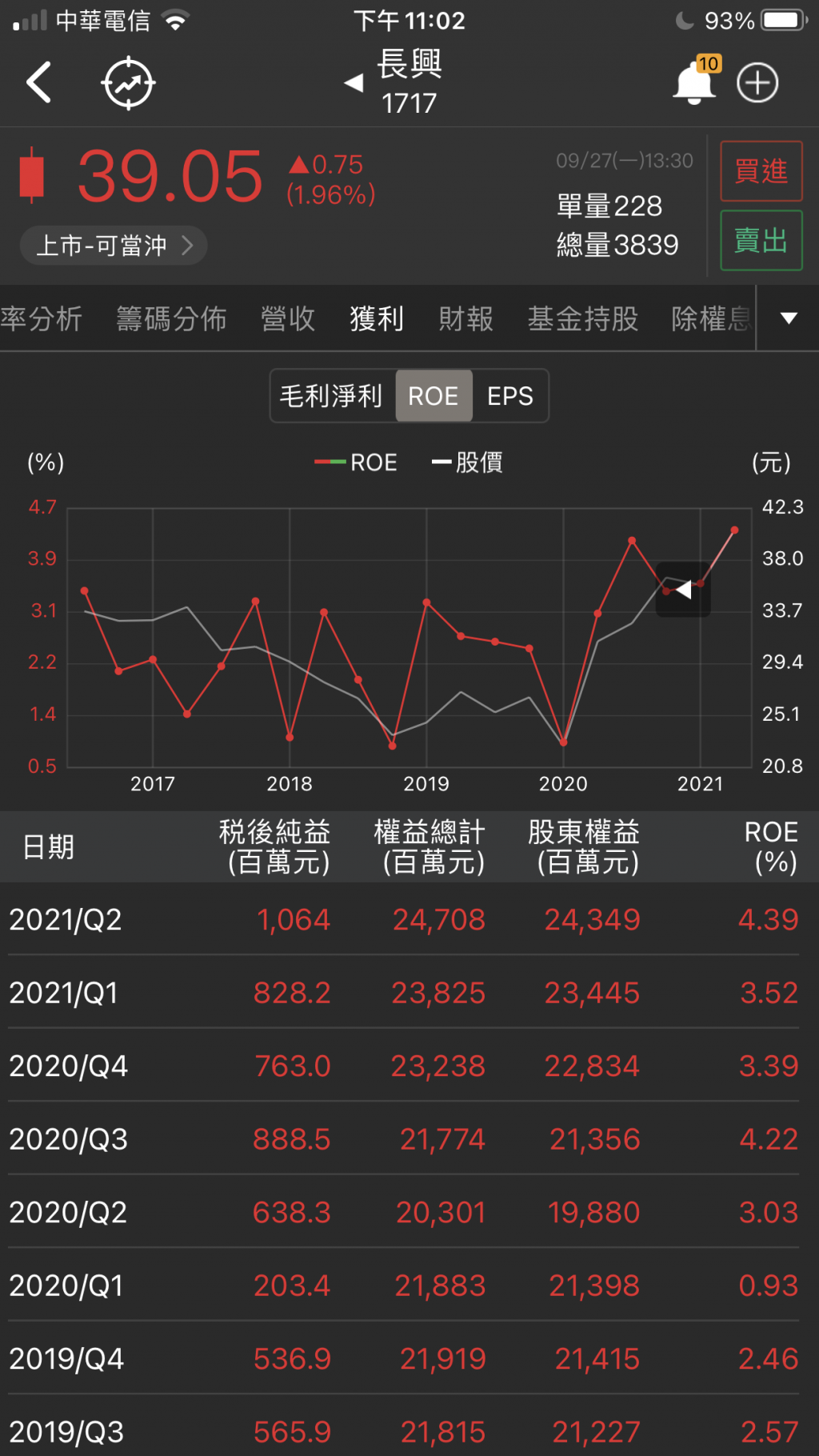Tap the 賣出 sell button
Viewport: 819px width, 1456px height.
pos(761,240)
